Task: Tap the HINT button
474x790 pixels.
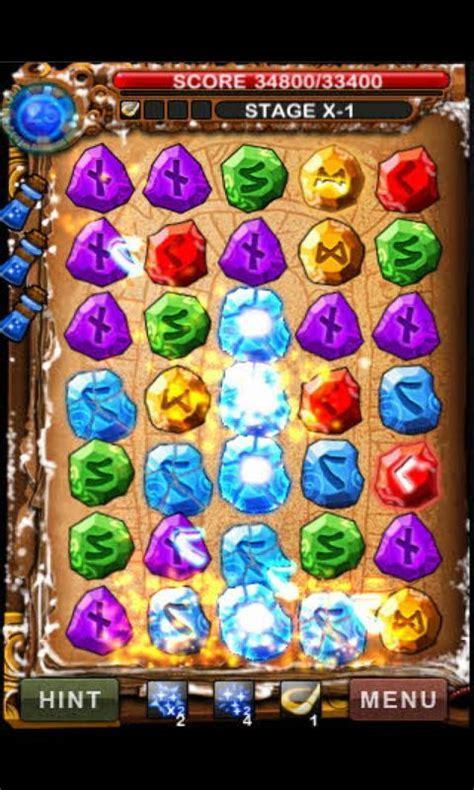Action: (70, 699)
